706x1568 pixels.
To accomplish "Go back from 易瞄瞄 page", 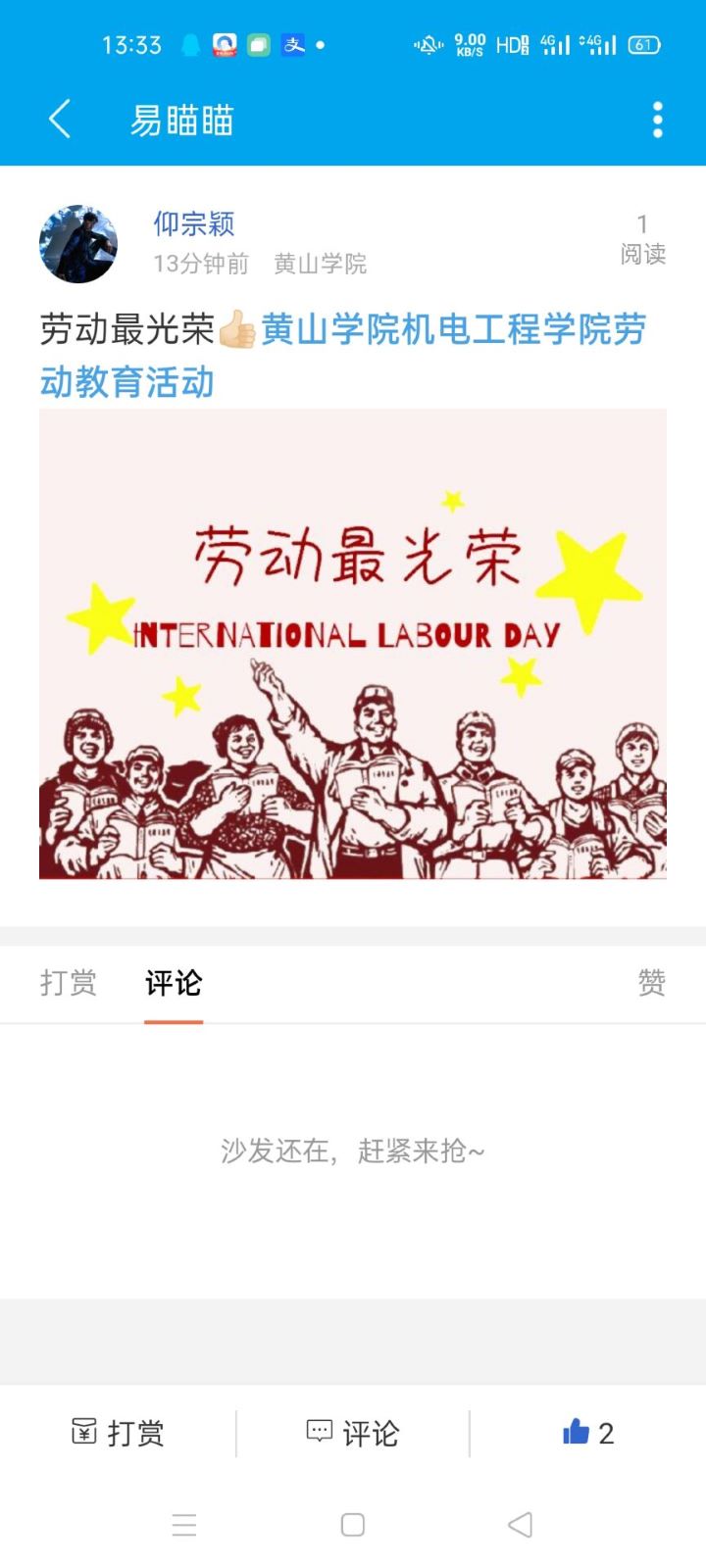I will pyautogui.click(x=60, y=120).
